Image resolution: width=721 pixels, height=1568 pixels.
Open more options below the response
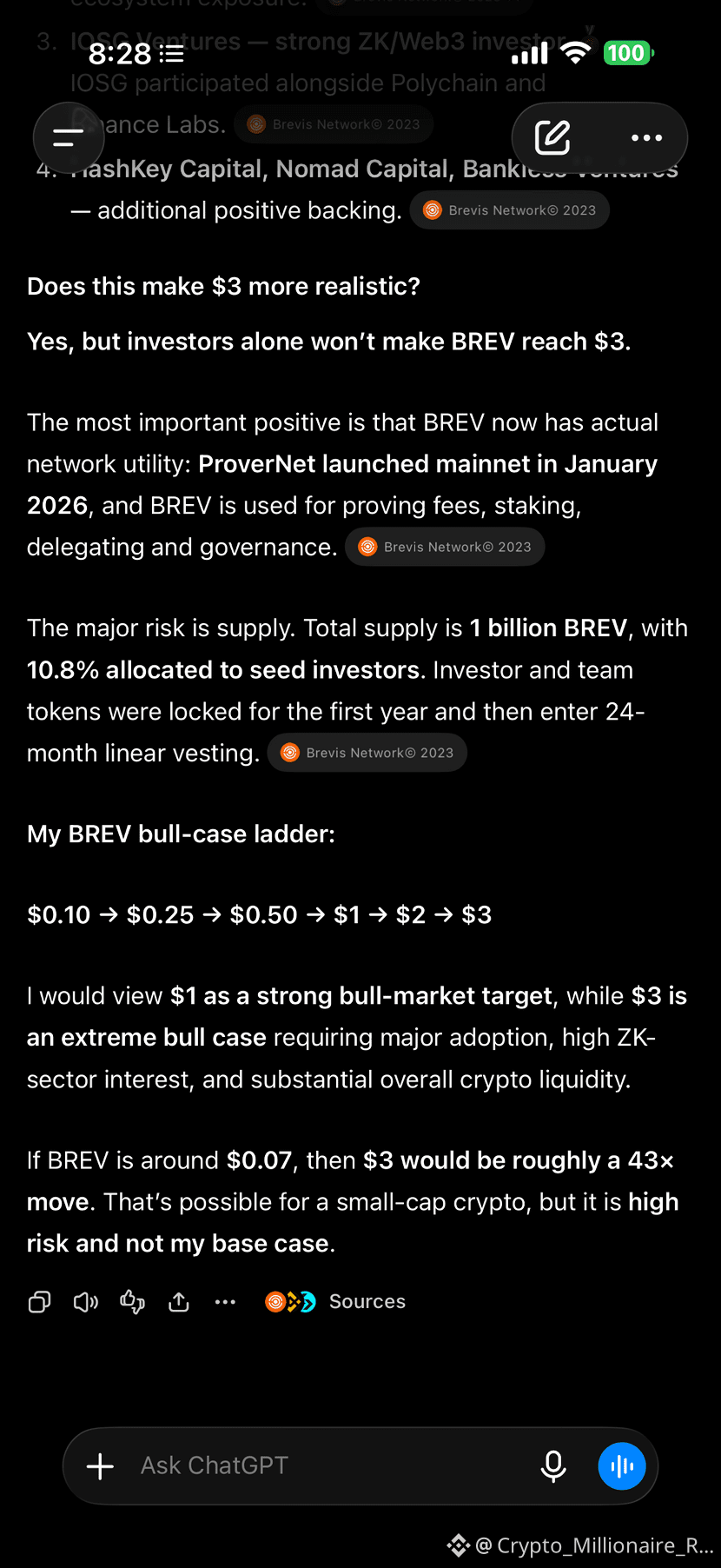(225, 1301)
